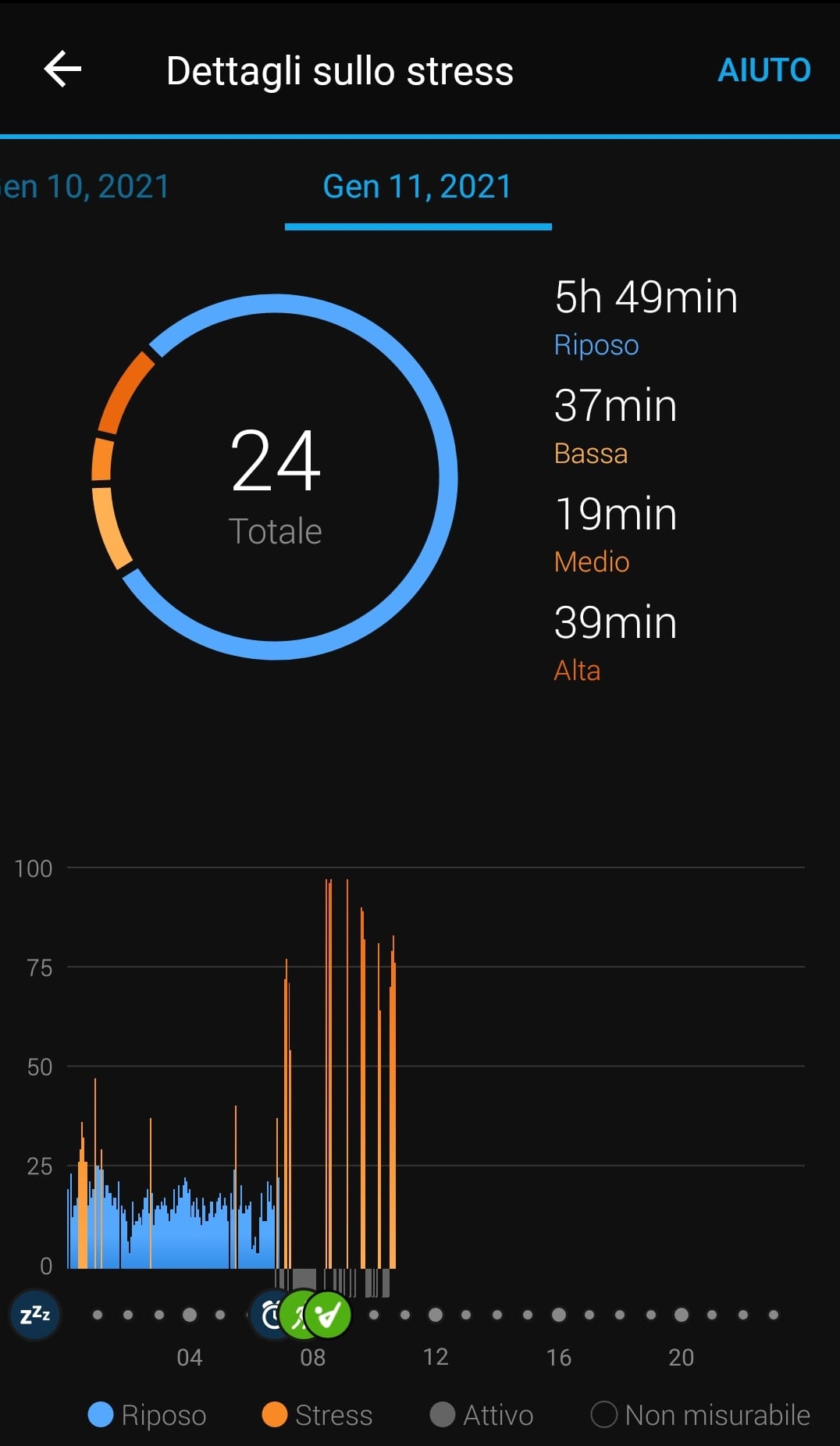Image resolution: width=840 pixels, height=1446 pixels.
Task: Tap the sleep marker on the timeline
Action: [35, 1315]
